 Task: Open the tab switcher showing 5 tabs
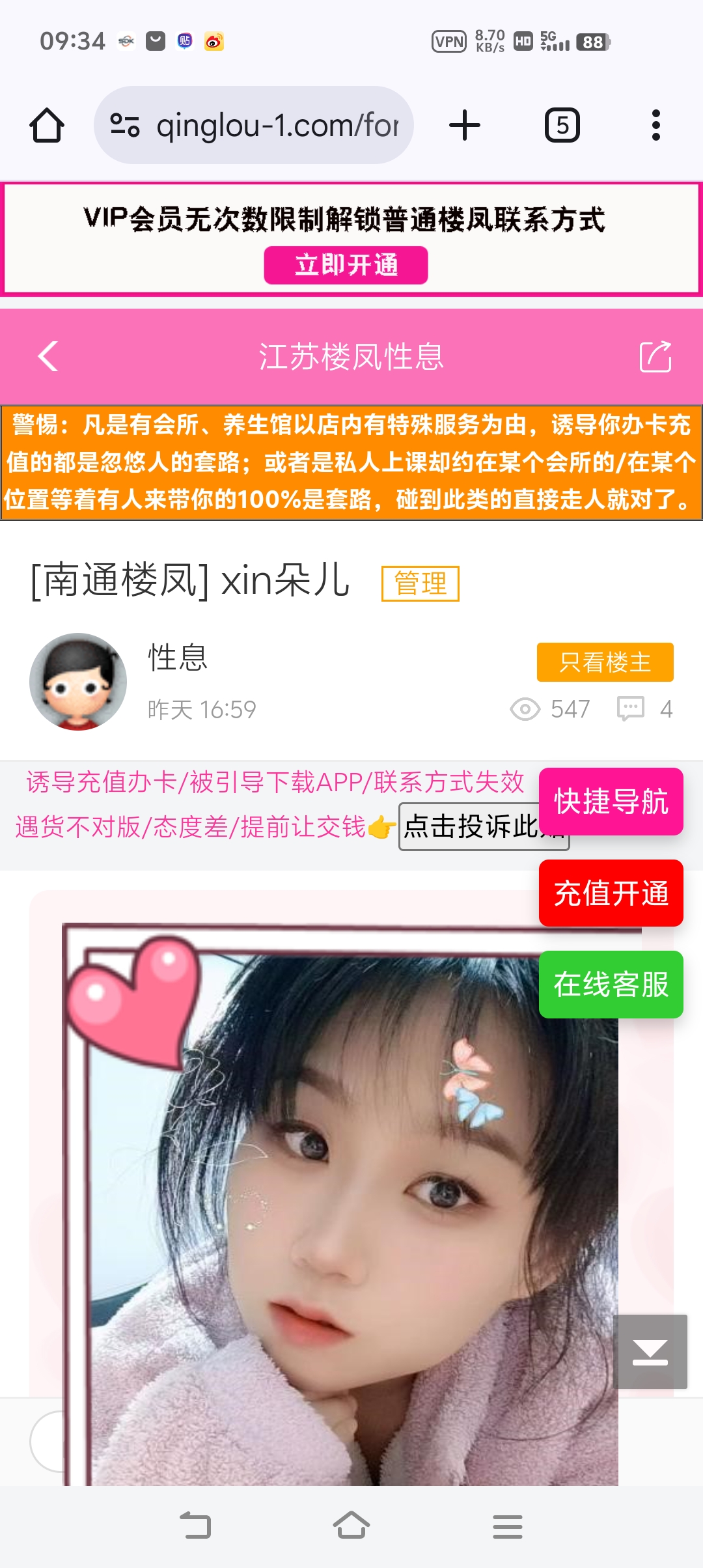(x=562, y=125)
